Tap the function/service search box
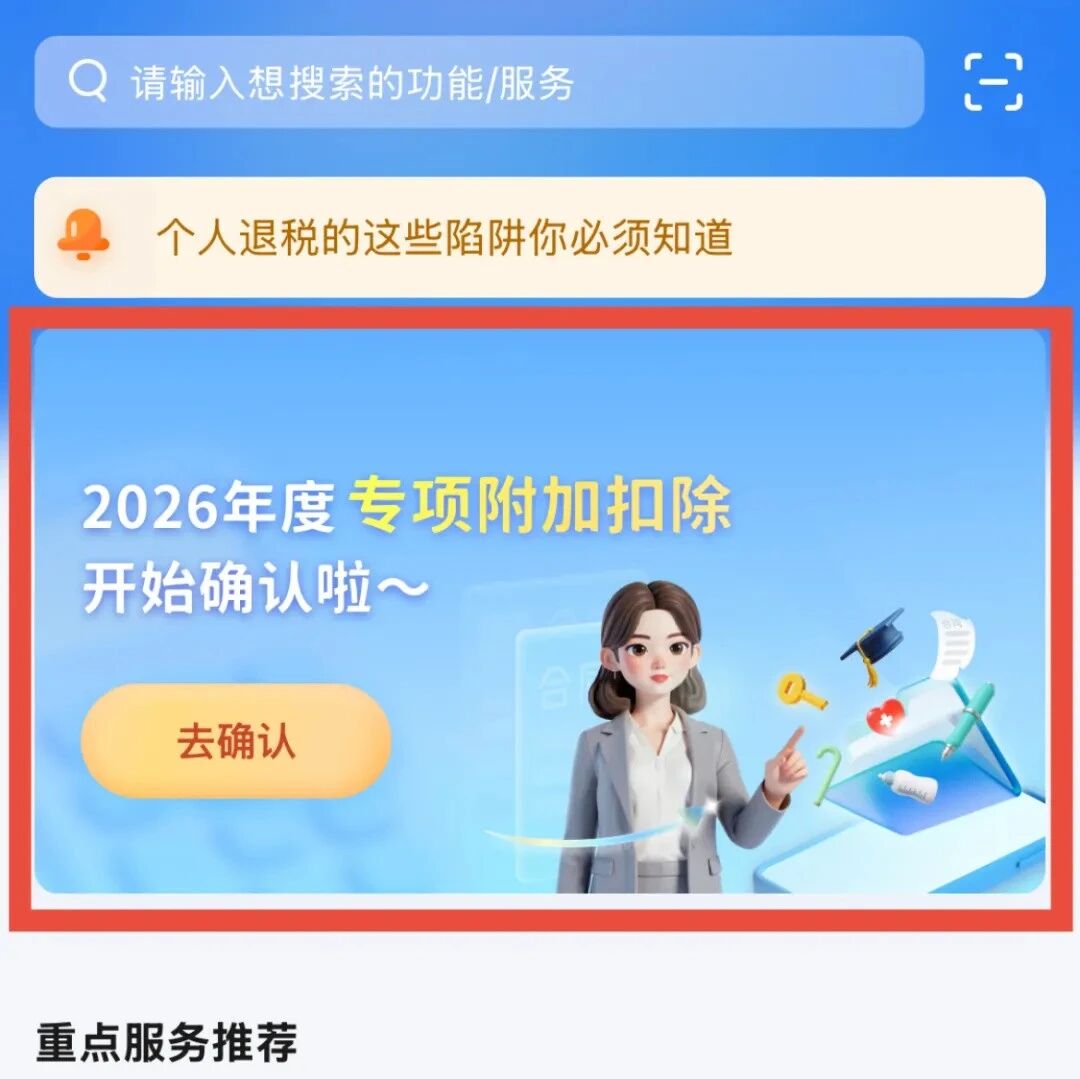The image size is (1080, 1079). pos(479,82)
